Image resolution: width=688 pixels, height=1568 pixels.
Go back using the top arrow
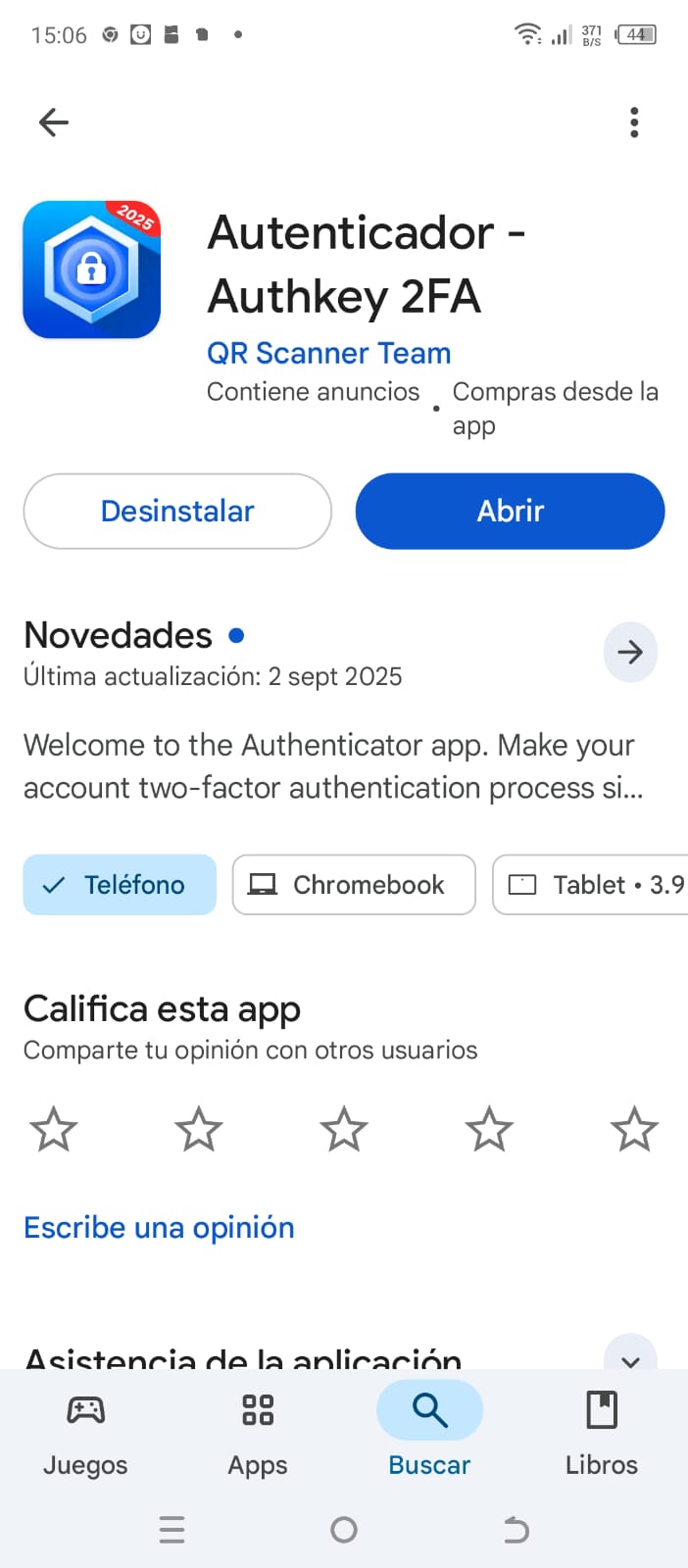pyautogui.click(x=54, y=122)
